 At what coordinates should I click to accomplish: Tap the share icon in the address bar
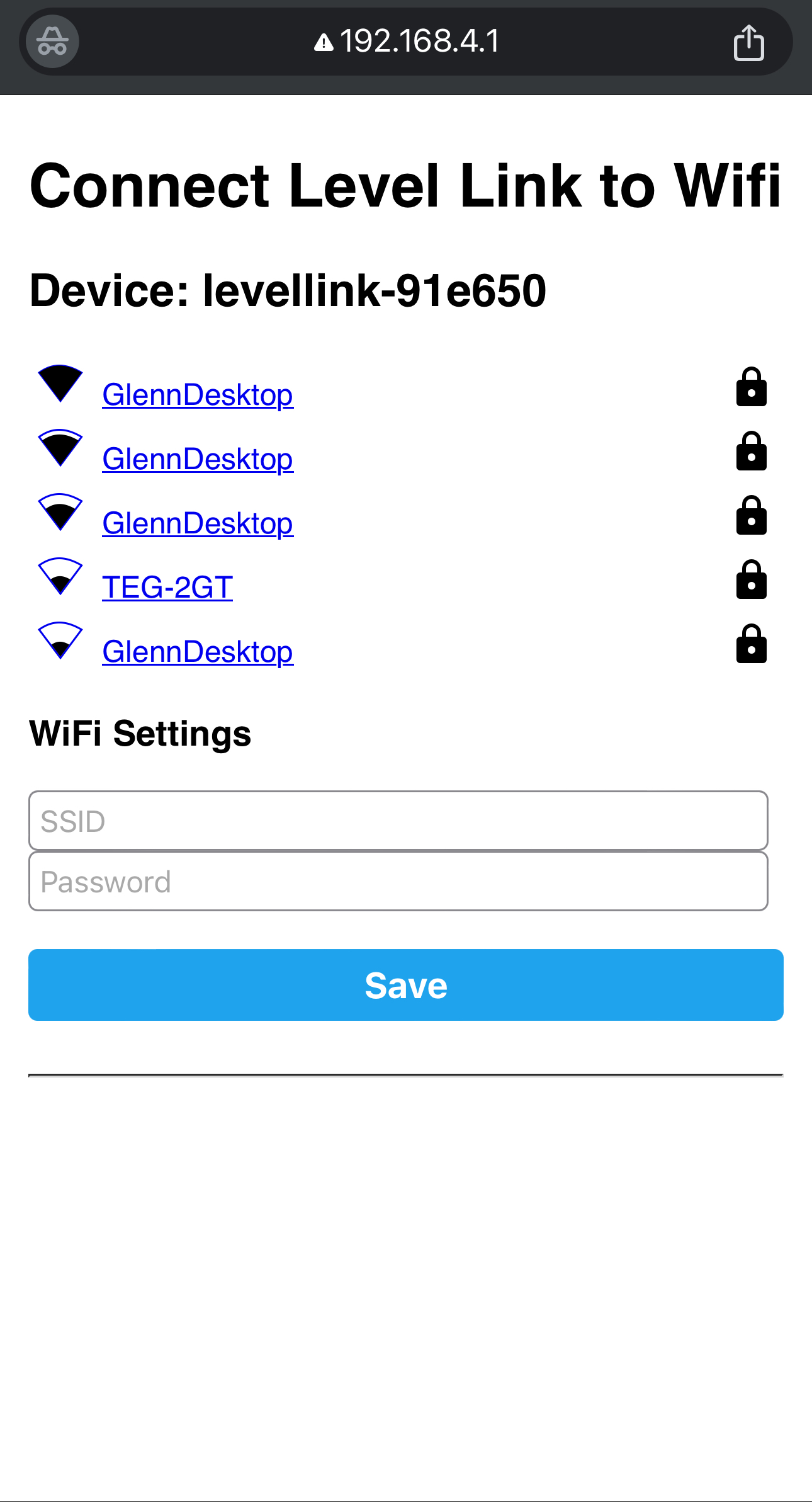tap(748, 42)
